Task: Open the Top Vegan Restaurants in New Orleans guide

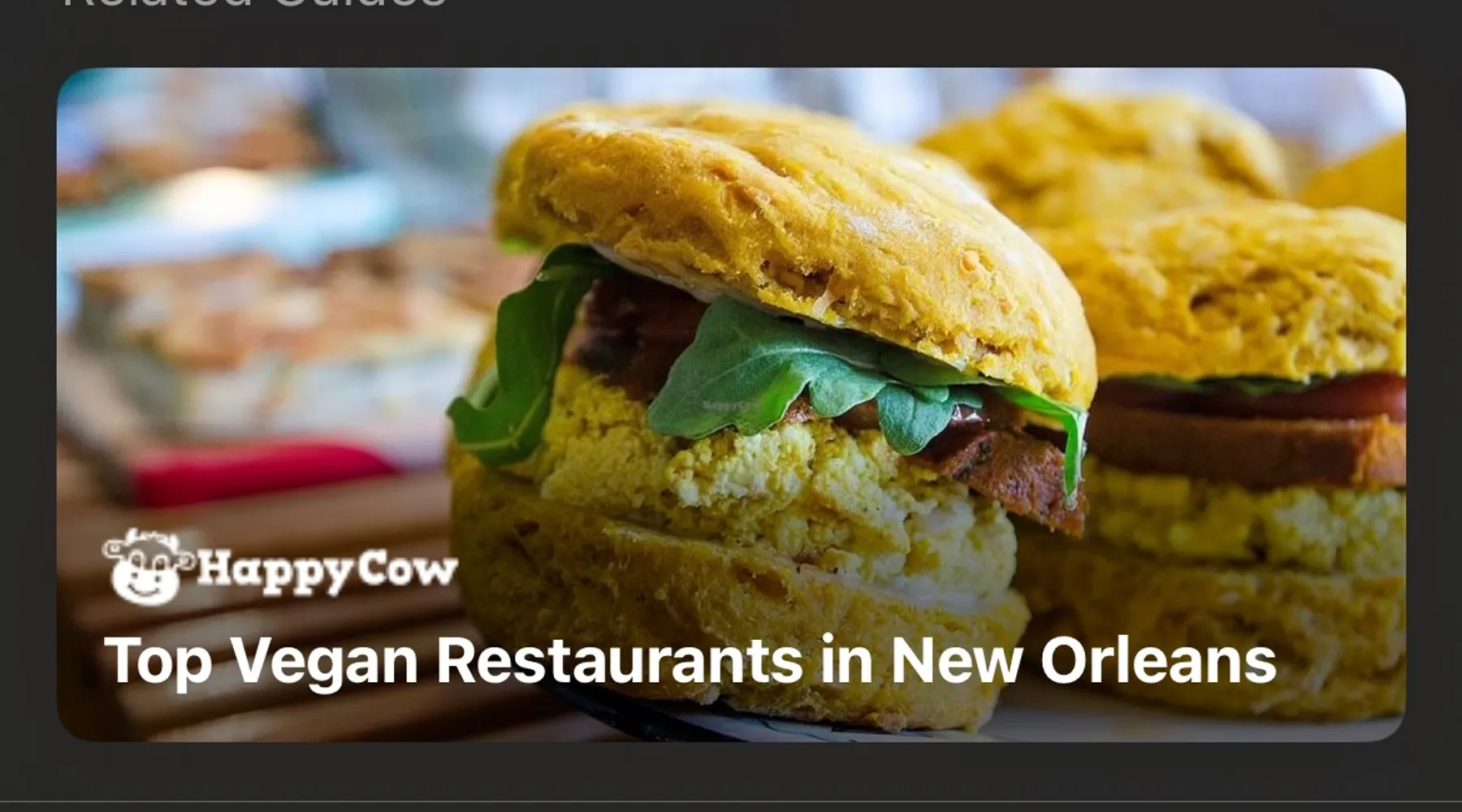Action: [x=731, y=406]
